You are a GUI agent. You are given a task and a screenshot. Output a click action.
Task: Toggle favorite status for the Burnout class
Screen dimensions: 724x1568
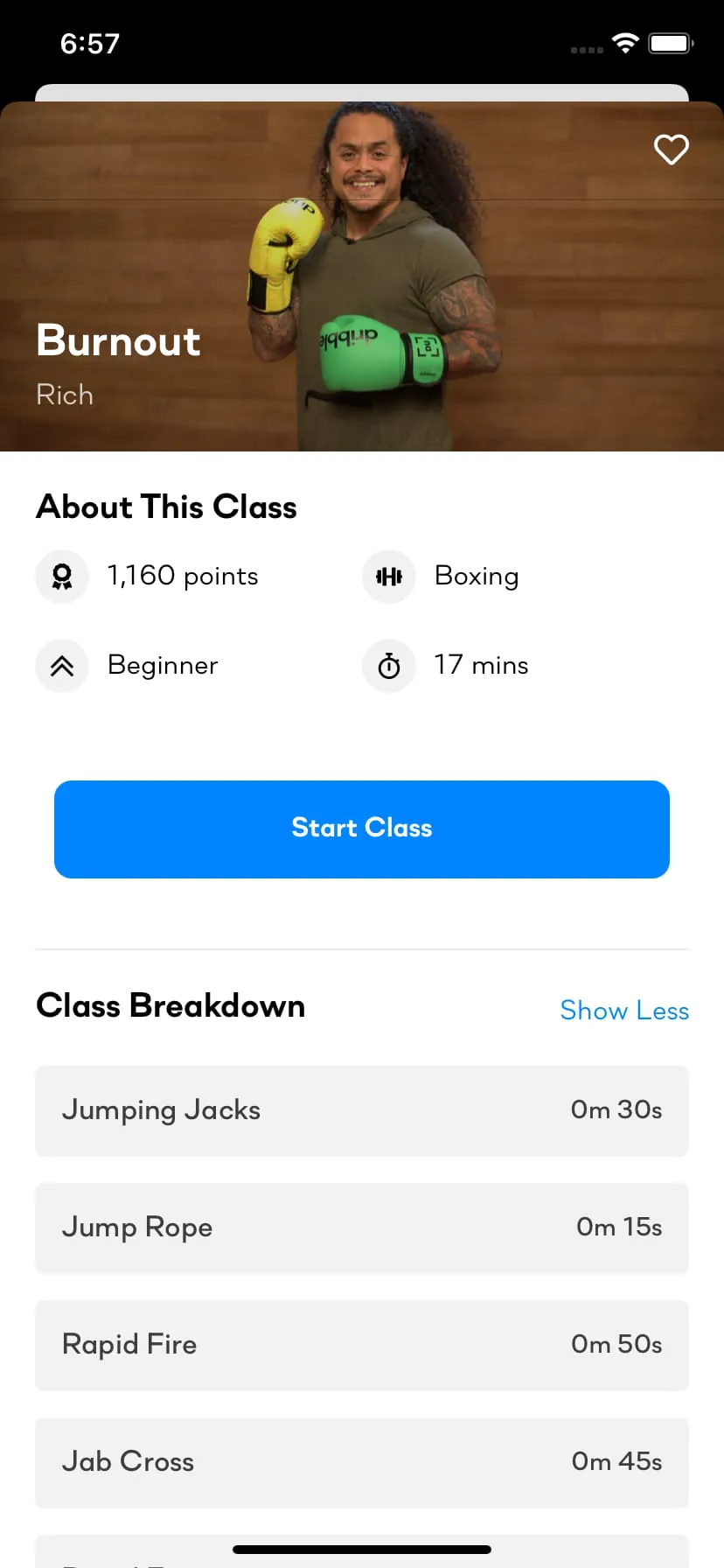point(672,150)
